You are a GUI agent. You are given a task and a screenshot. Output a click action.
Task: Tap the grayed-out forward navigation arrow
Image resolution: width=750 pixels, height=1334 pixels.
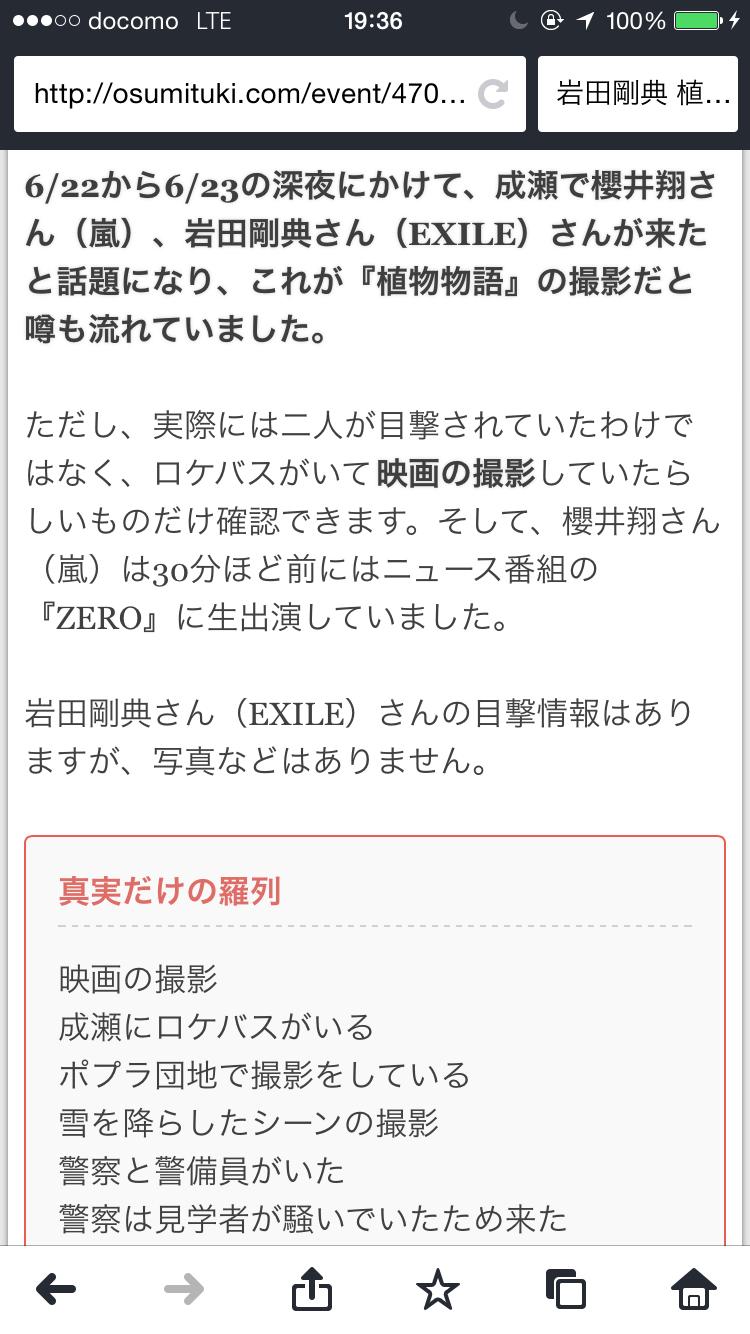(184, 1290)
